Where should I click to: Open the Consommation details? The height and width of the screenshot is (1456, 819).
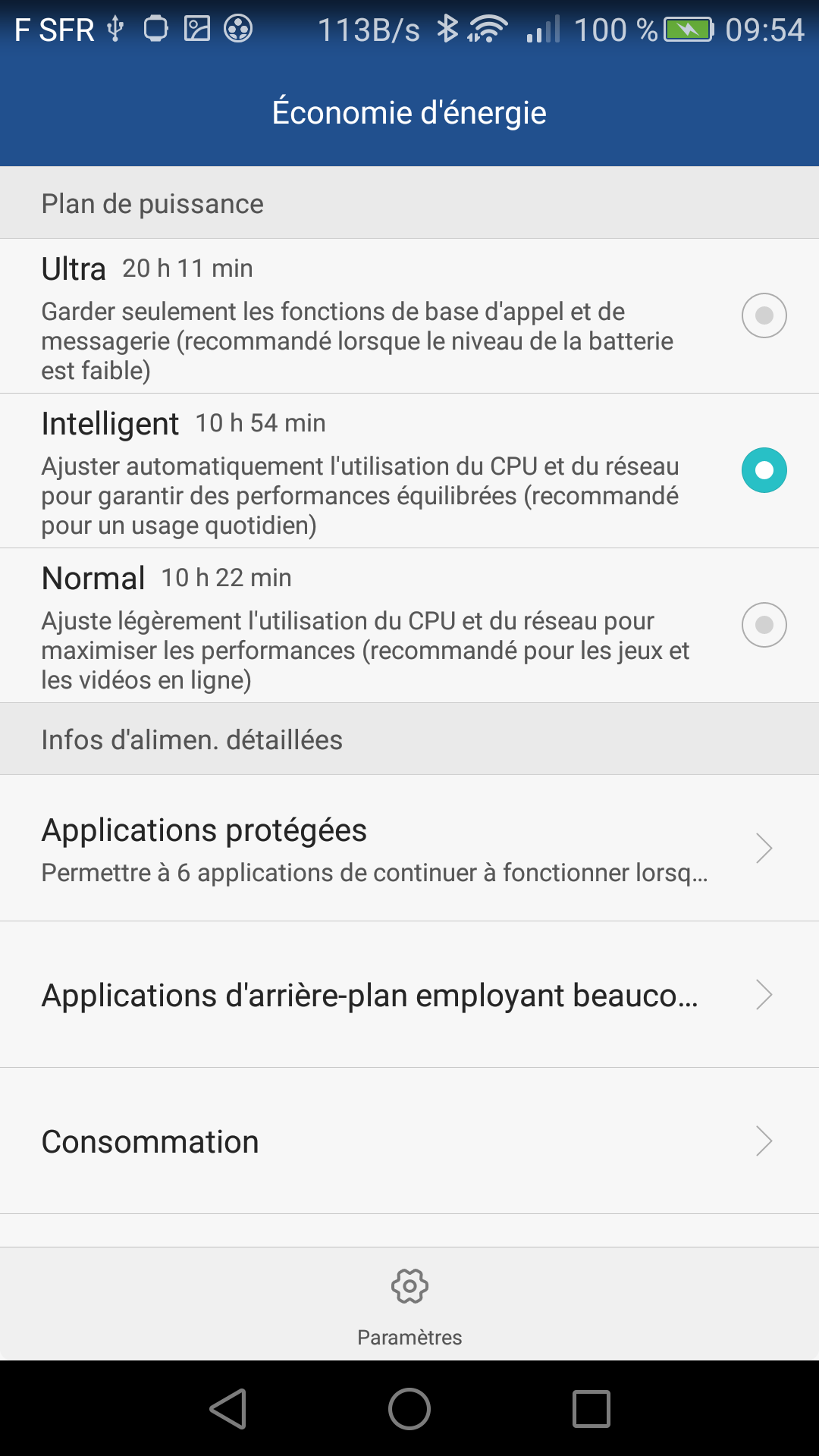409,1141
